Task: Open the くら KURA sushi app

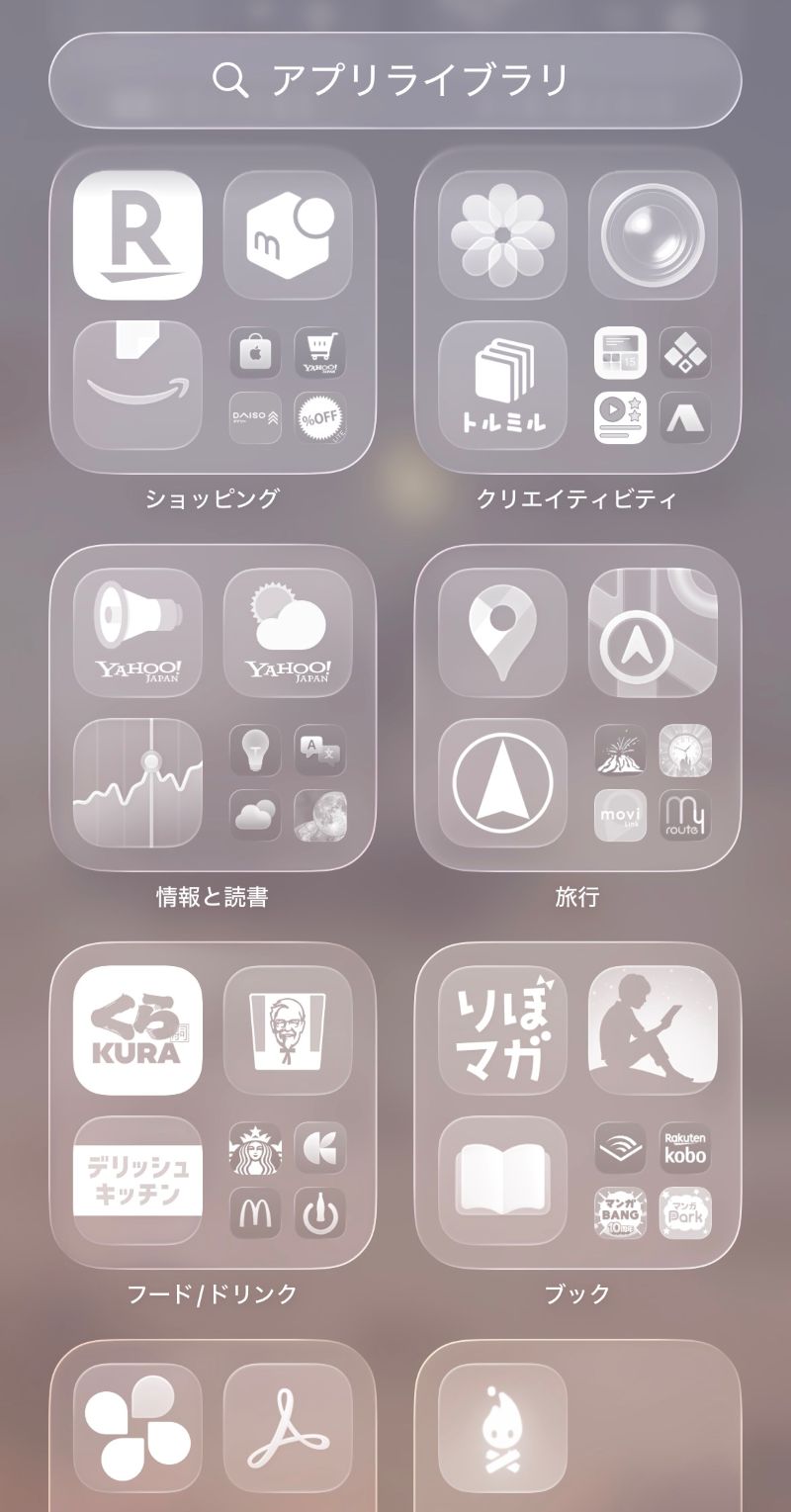Action: tap(137, 1030)
